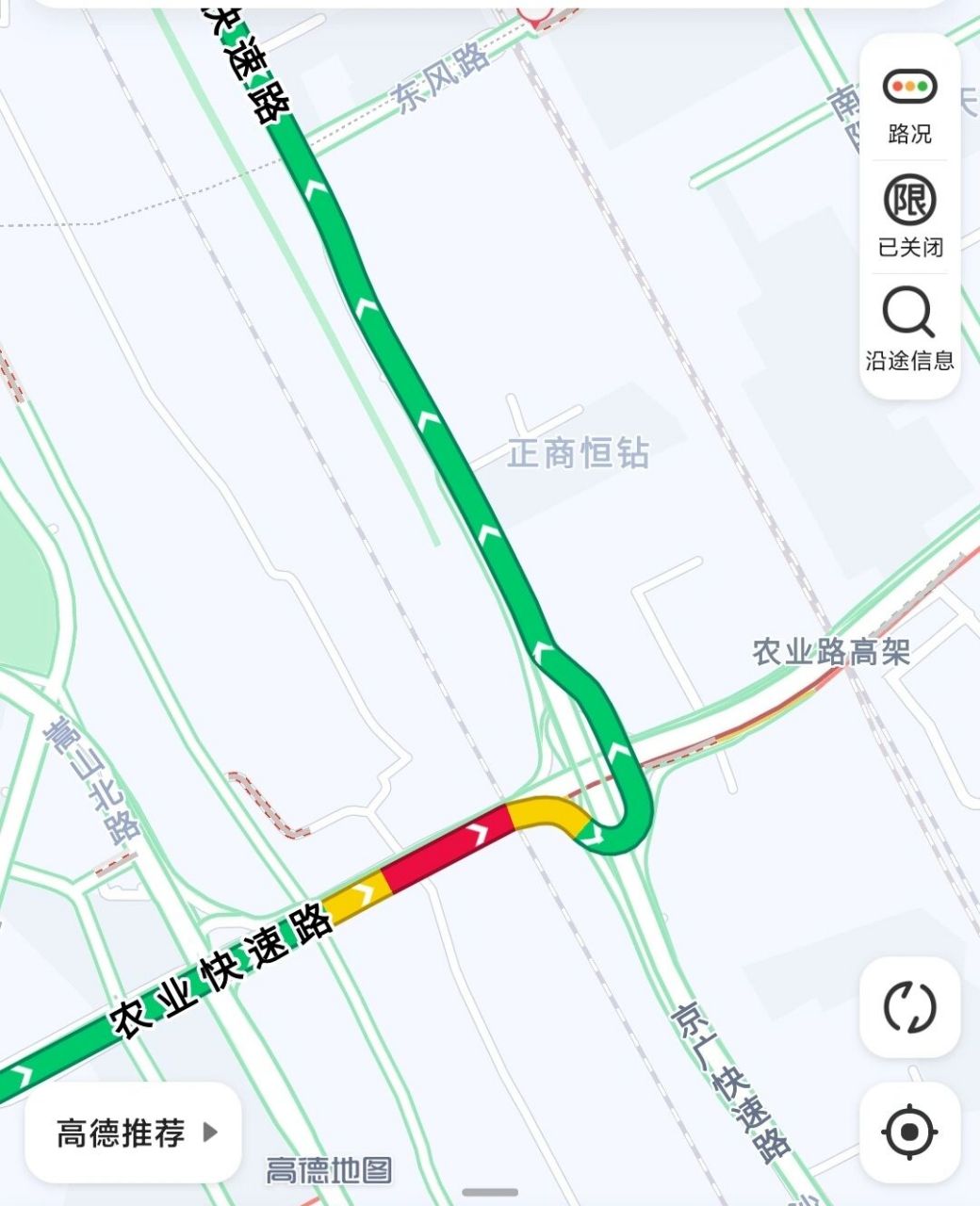
Task: Toggle the 路况 traffic conditions layer
Action: [x=907, y=97]
